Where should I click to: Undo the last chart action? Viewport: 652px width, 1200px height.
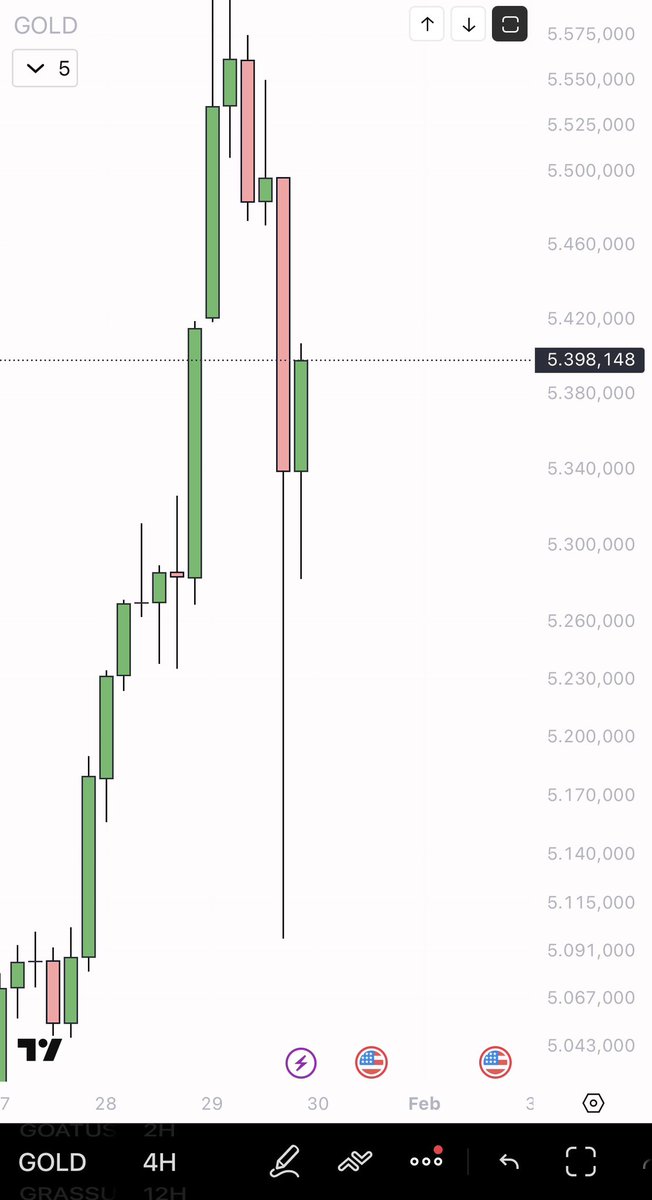click(509, 1161)
